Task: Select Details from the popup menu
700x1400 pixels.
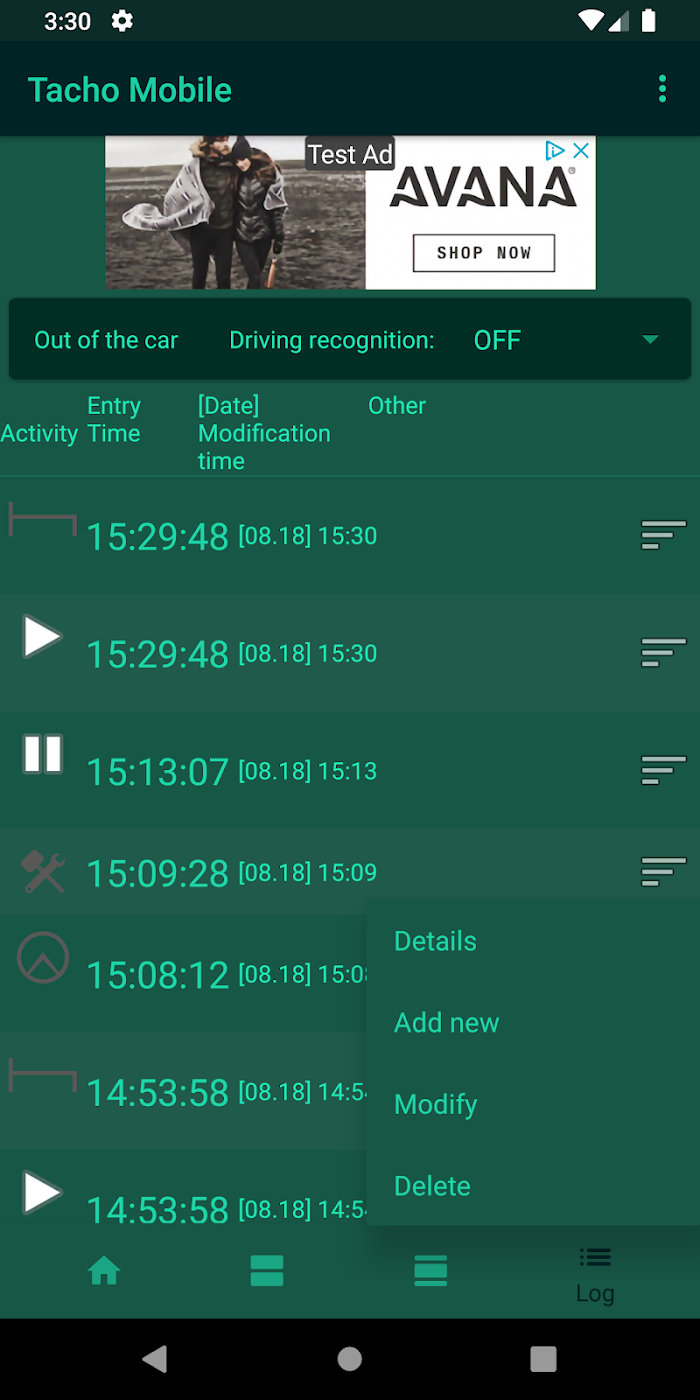Action: (x=533, y=941)
